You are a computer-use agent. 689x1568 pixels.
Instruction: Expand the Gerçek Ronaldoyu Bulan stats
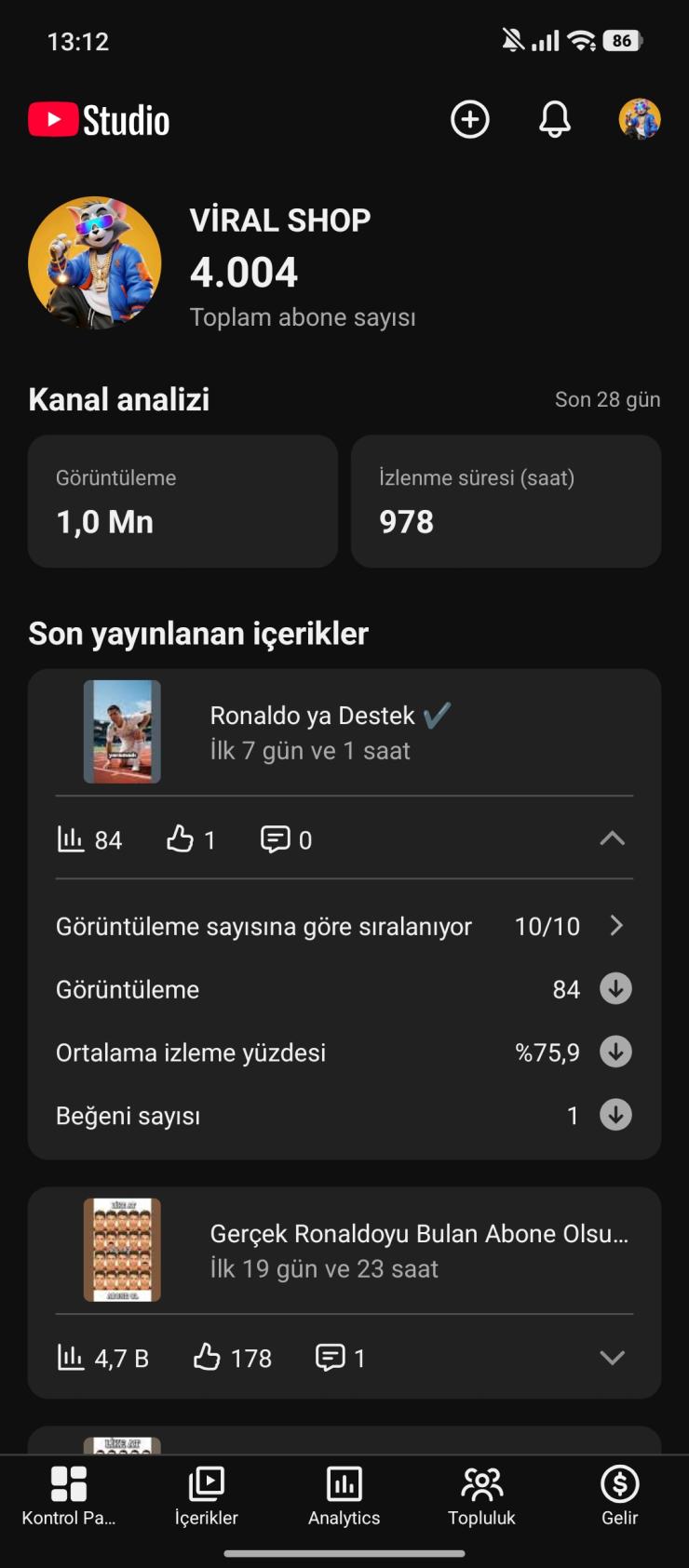coord(612,1358)
